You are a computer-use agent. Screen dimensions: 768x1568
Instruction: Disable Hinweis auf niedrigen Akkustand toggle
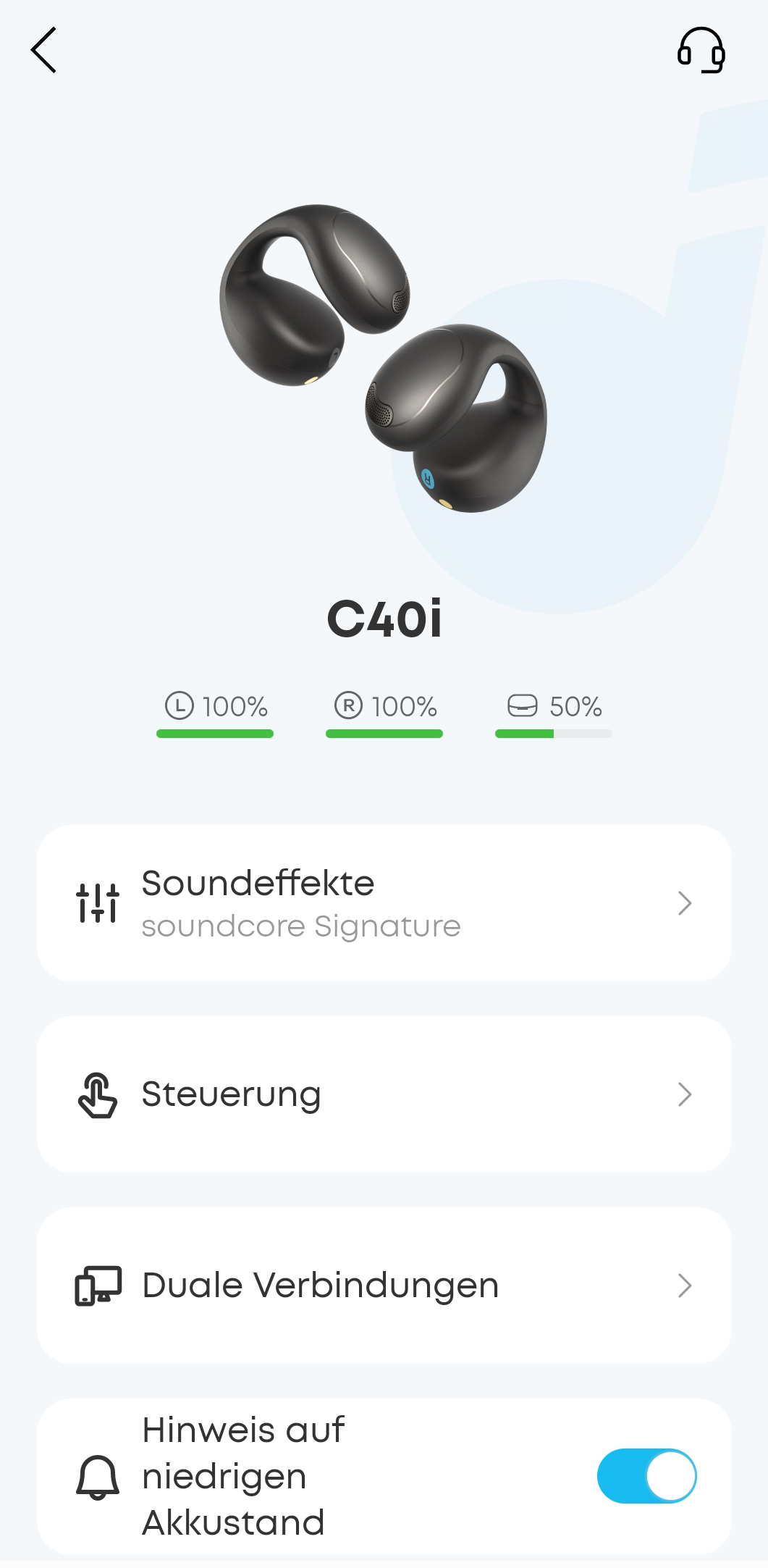point(646,1475)
